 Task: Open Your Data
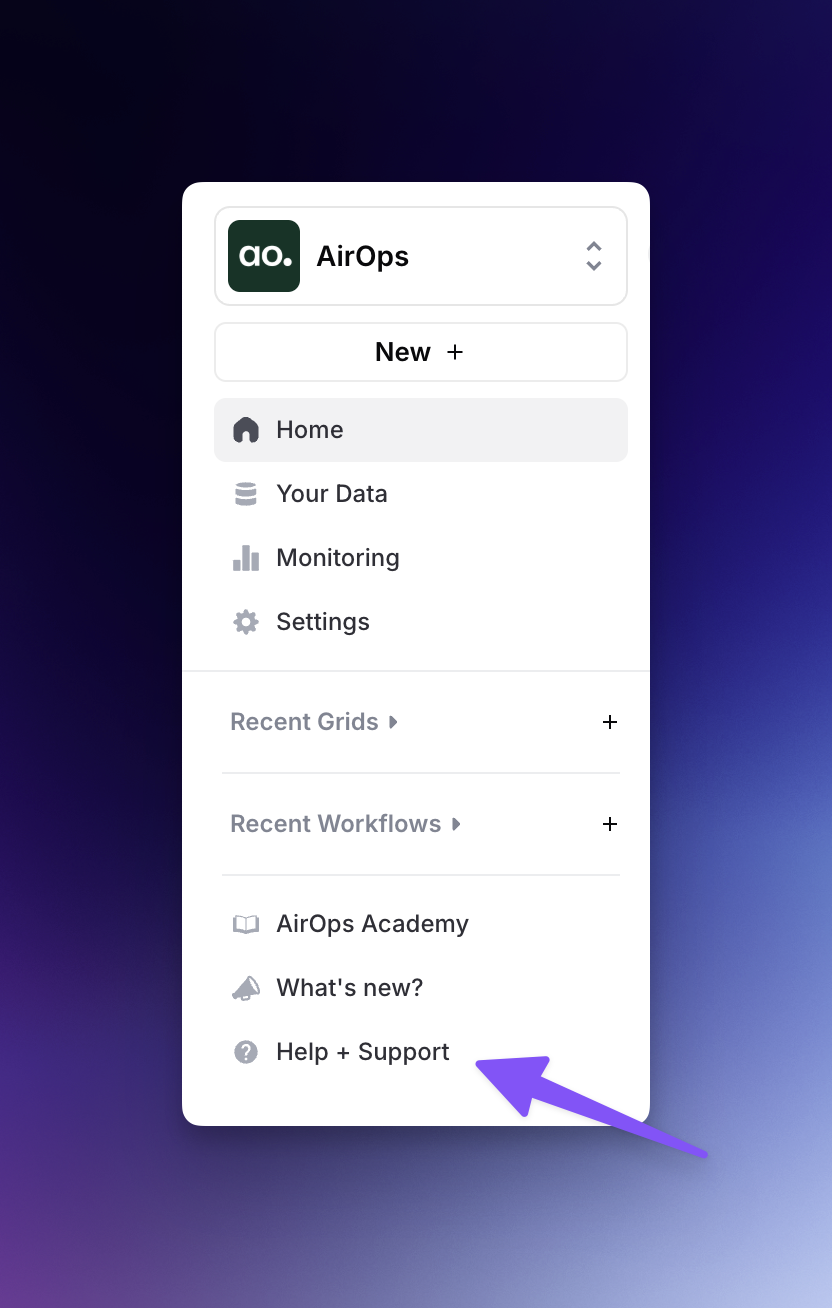click(x=331, y=494)
